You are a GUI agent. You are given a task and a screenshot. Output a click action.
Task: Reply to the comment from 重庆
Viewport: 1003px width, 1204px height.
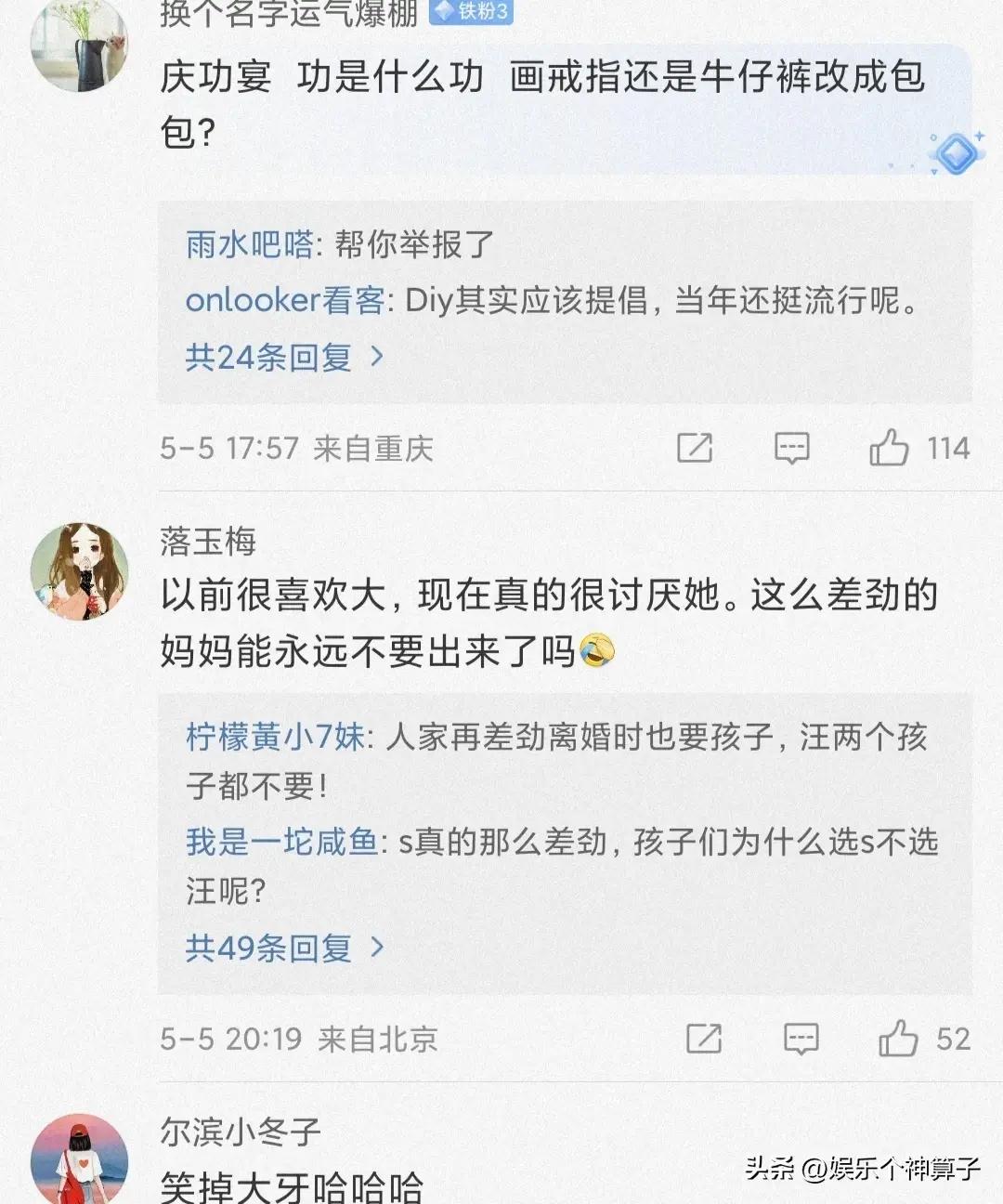[791, 449]
